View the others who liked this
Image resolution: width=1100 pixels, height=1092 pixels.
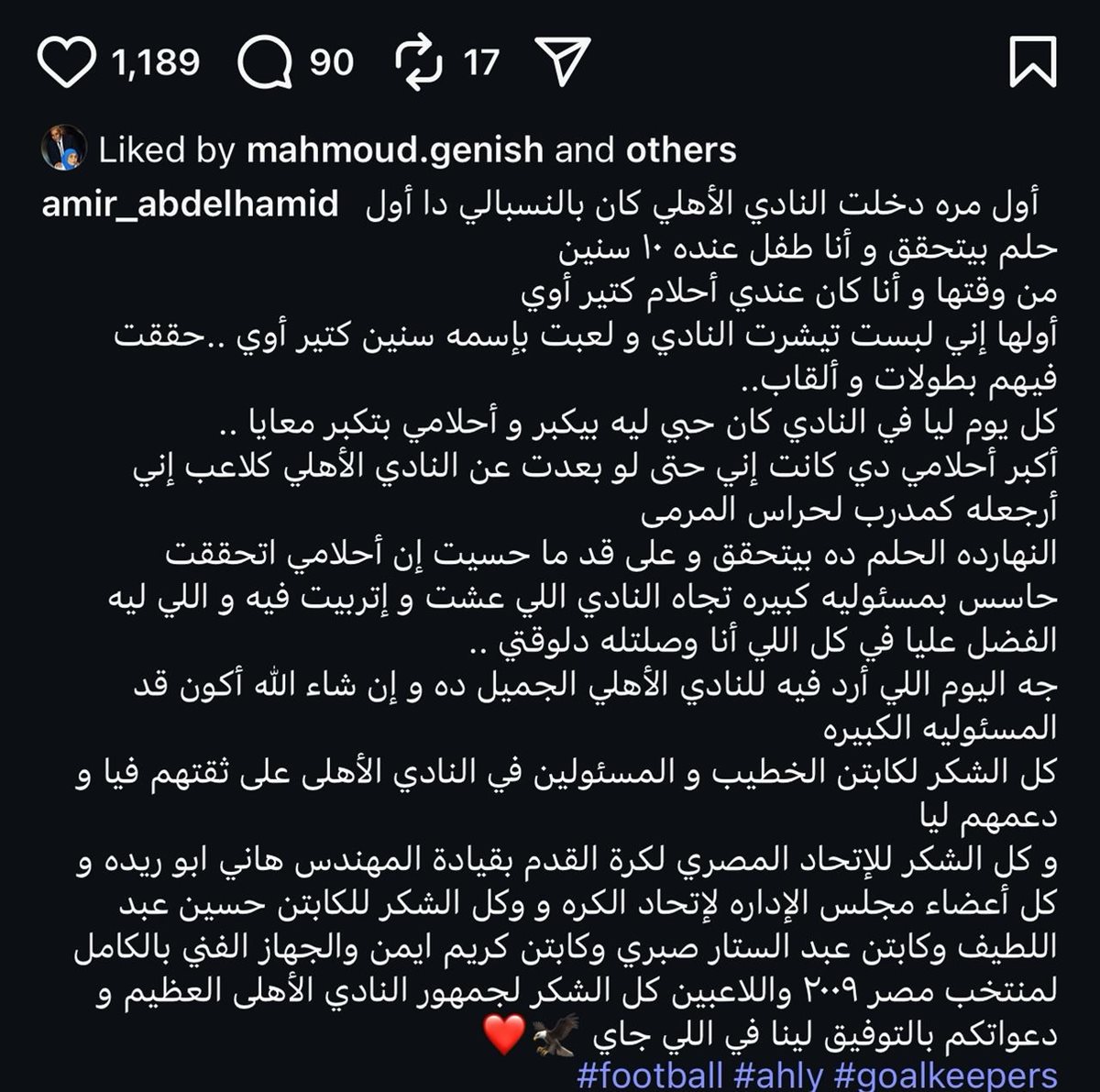pyautogui.click(x=681, y=150)
